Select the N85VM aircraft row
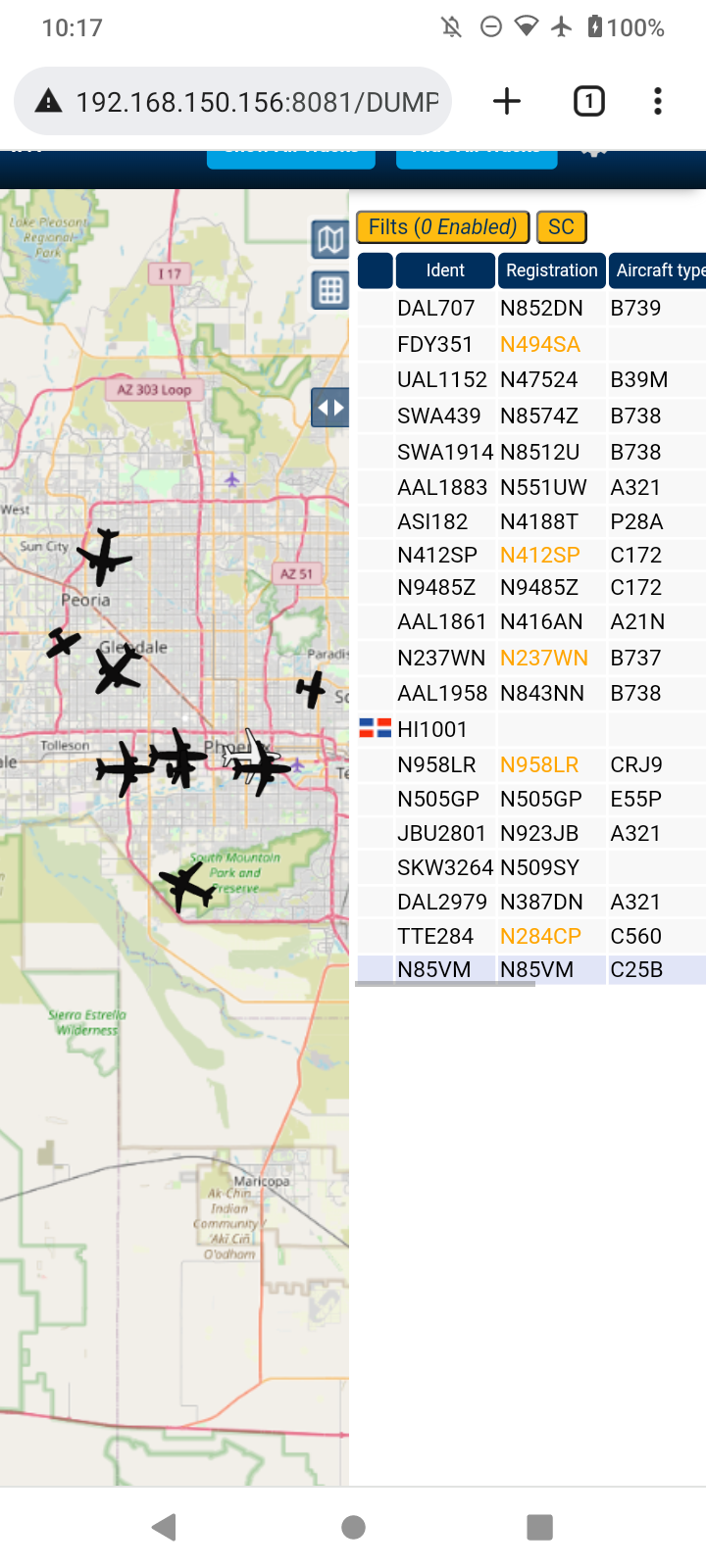706x1568 pixels. [530, 969]
